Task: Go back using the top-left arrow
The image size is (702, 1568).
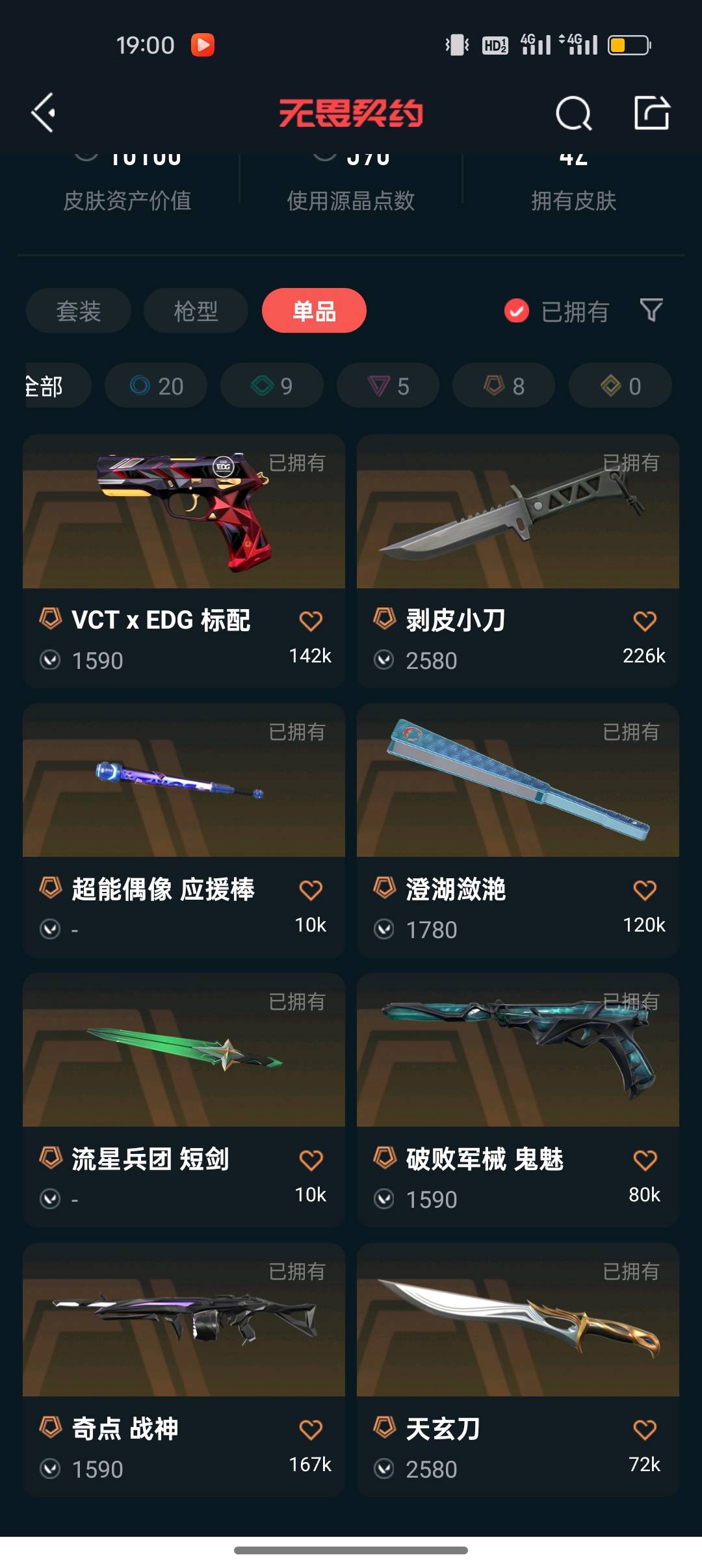Action: pyautogui.click(x=44, y=113)
